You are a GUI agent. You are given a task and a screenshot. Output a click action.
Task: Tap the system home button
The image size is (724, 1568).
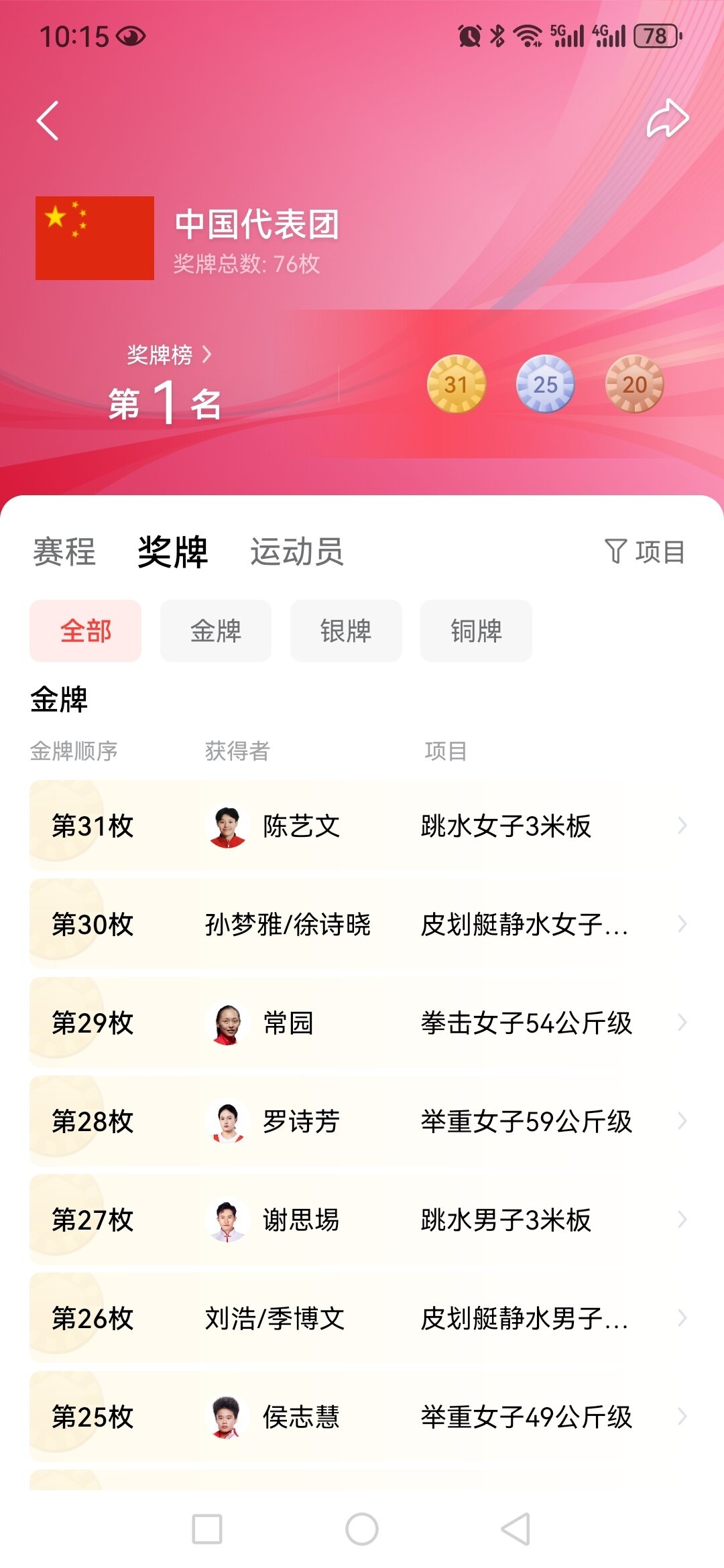click(362, 1529)
